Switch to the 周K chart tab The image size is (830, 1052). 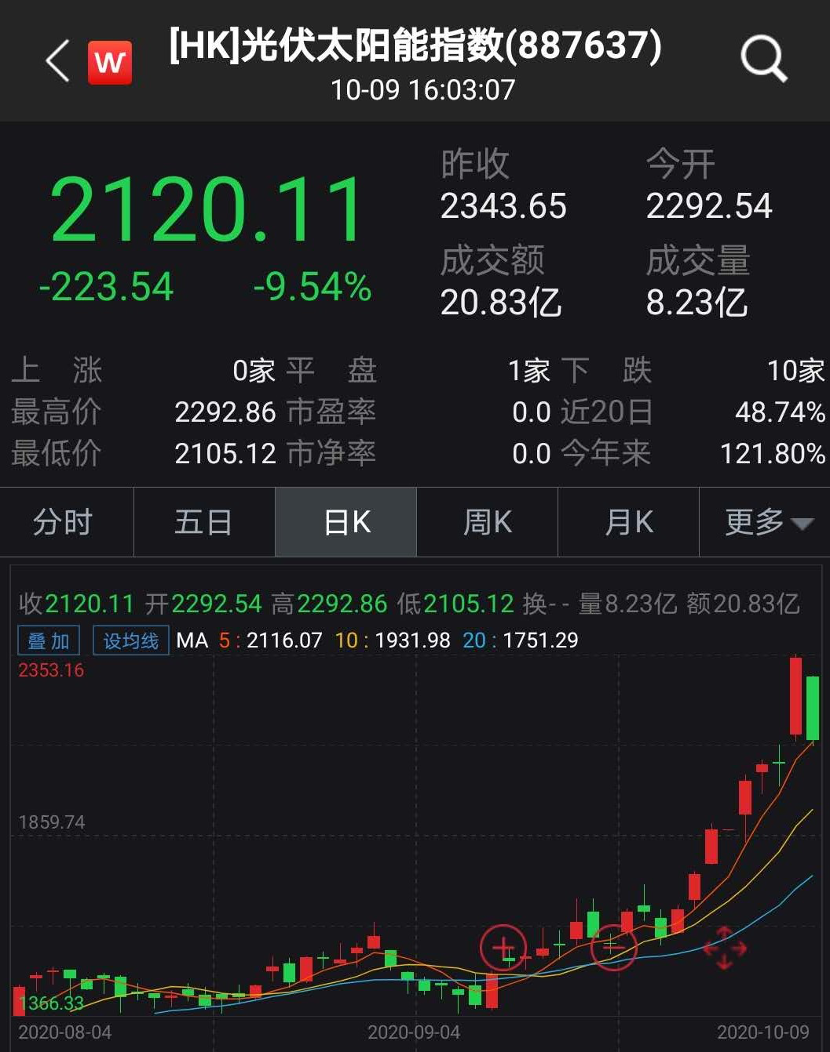click(487, 522)
